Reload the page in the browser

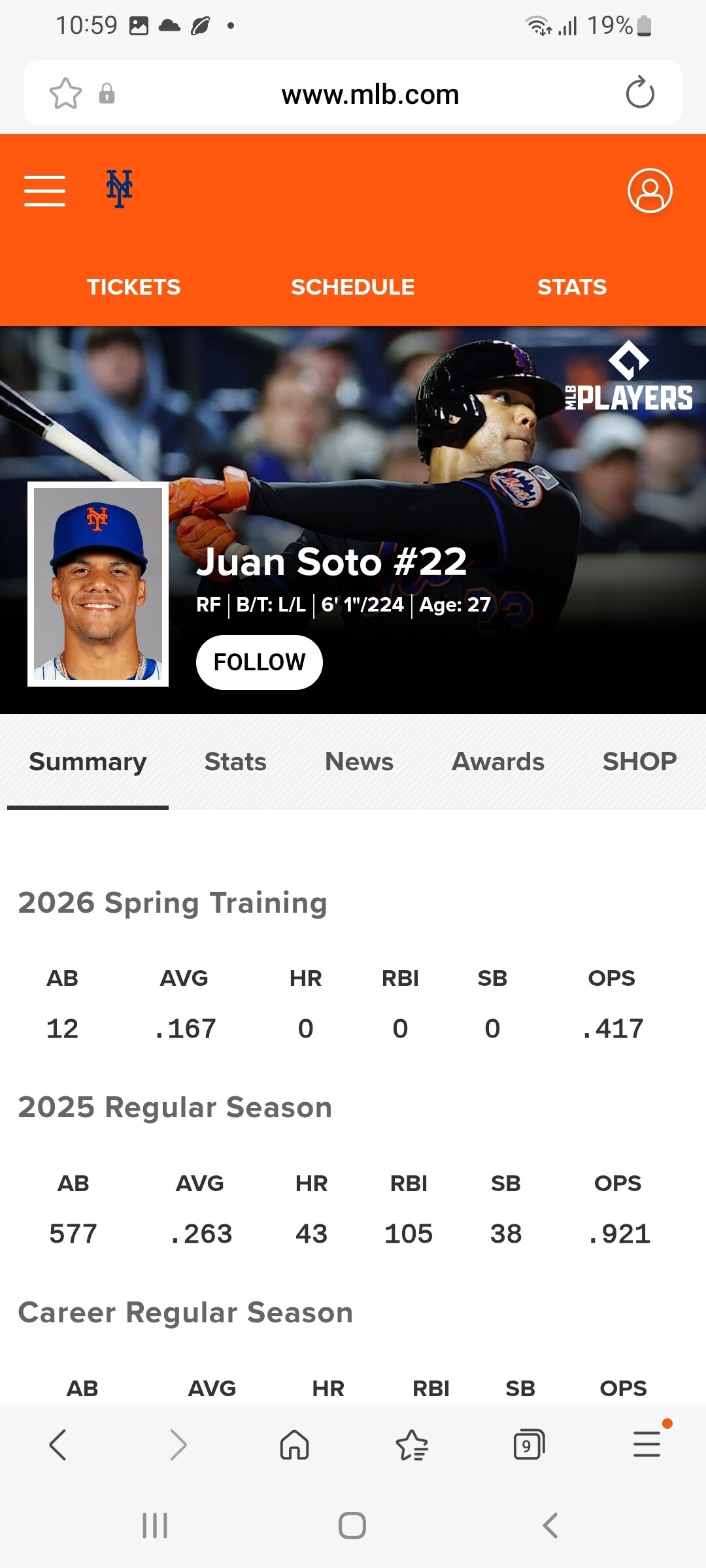tap(639, 93)
